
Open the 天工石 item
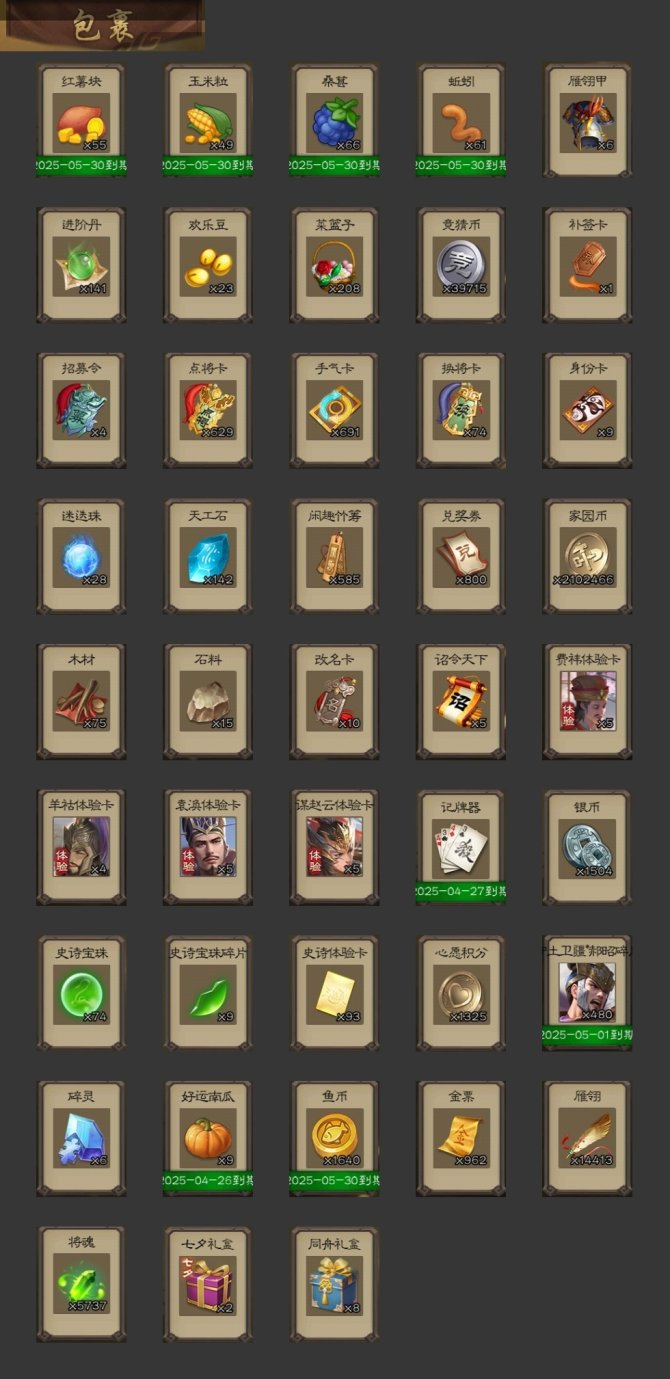point(208,556)
